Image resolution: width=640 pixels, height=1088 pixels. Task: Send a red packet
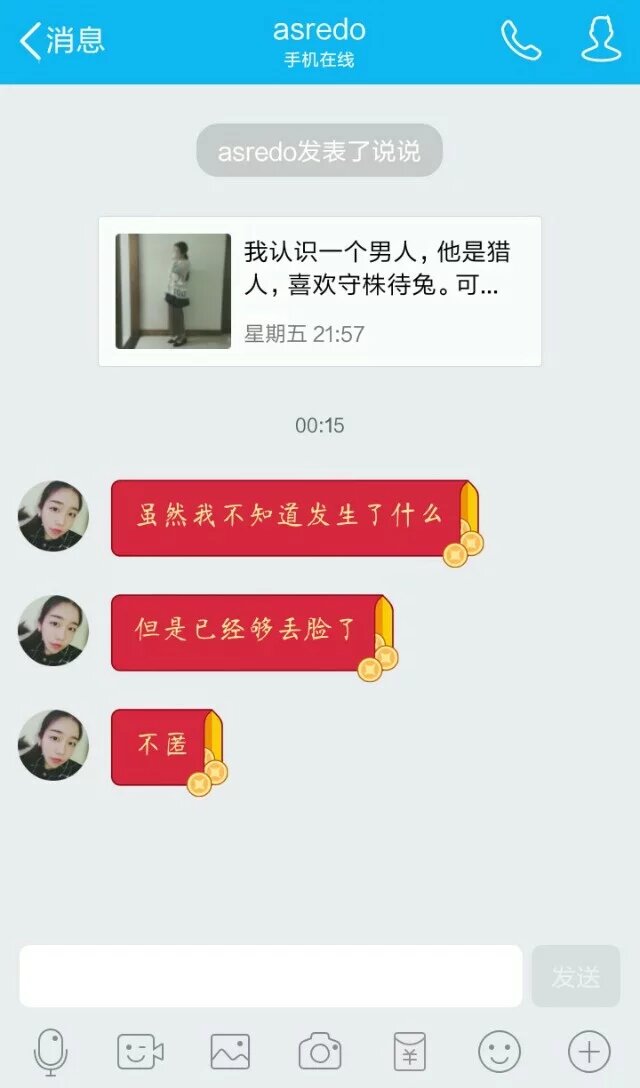(409, 1051)
